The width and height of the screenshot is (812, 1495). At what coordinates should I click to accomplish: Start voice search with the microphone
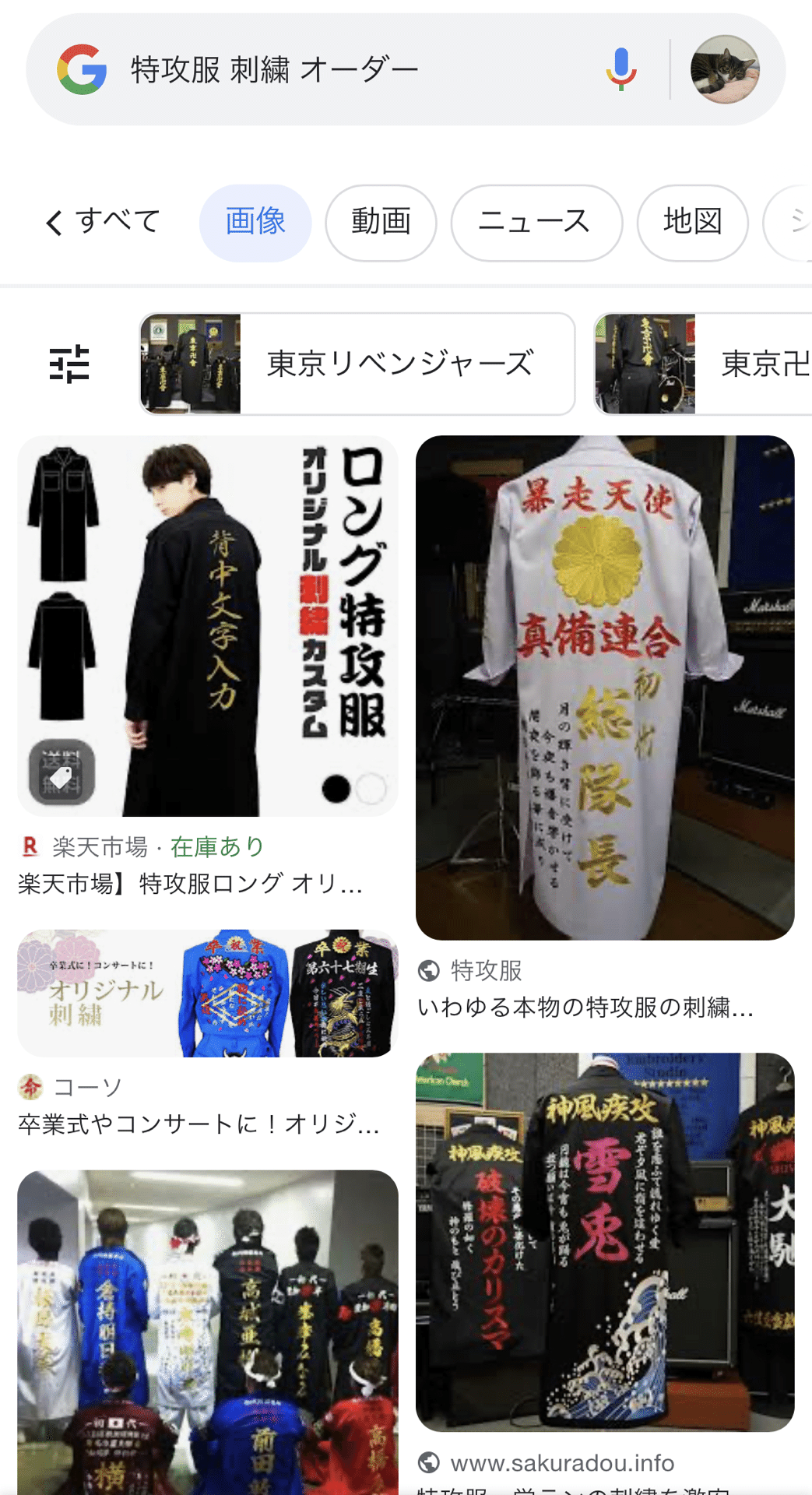(x=621, y=70)
